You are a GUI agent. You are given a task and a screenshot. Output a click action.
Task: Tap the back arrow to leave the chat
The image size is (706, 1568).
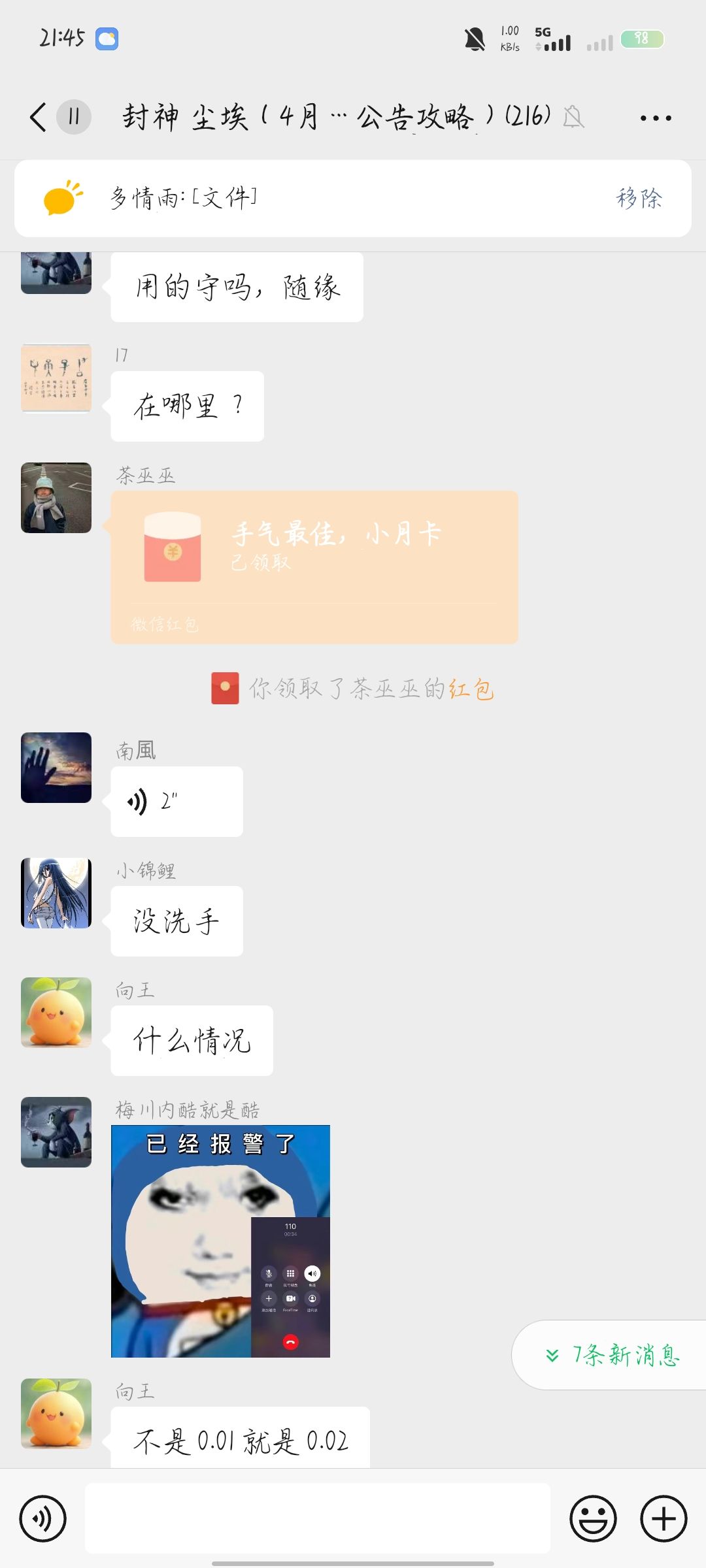(x=37, y=116)
